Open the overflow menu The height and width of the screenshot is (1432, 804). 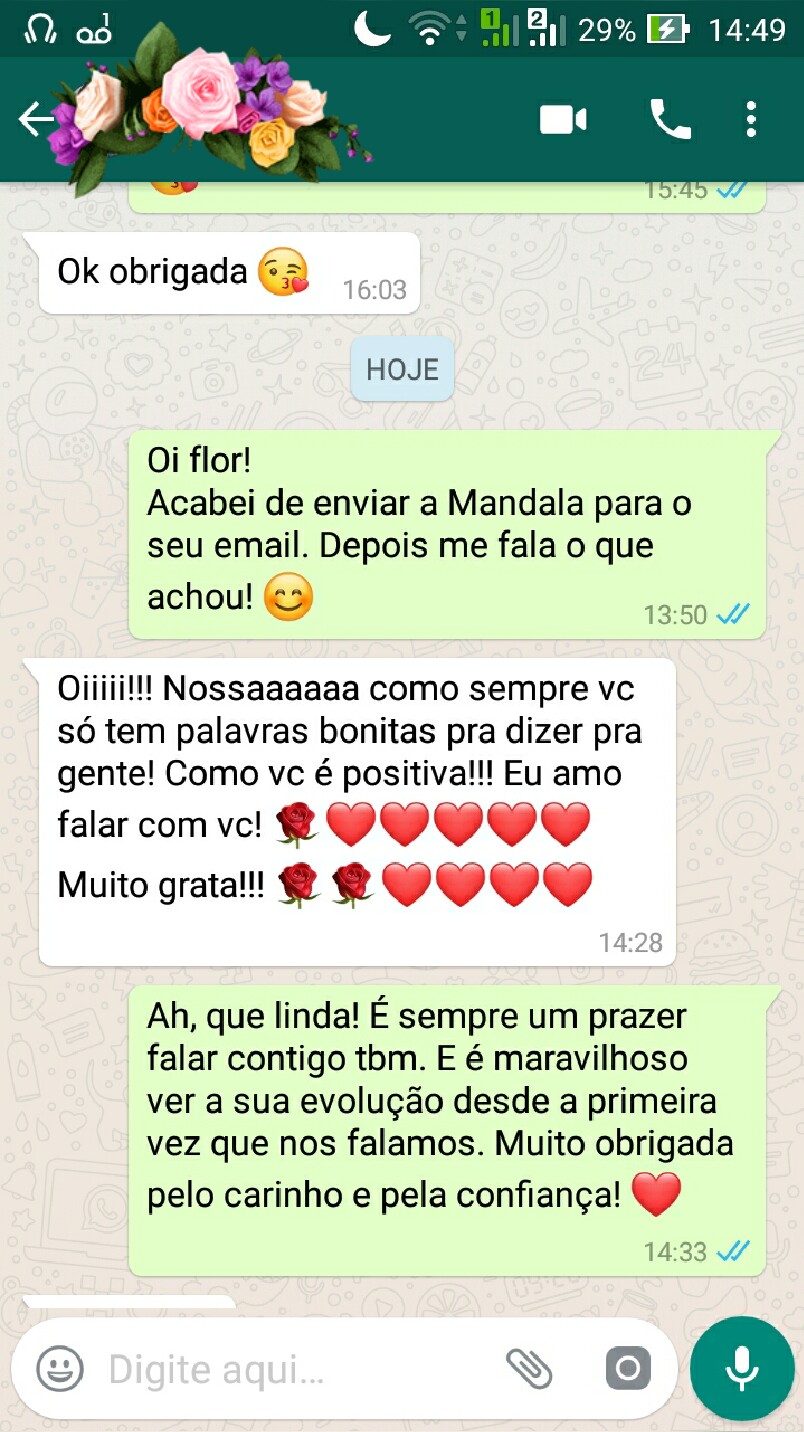751,120
